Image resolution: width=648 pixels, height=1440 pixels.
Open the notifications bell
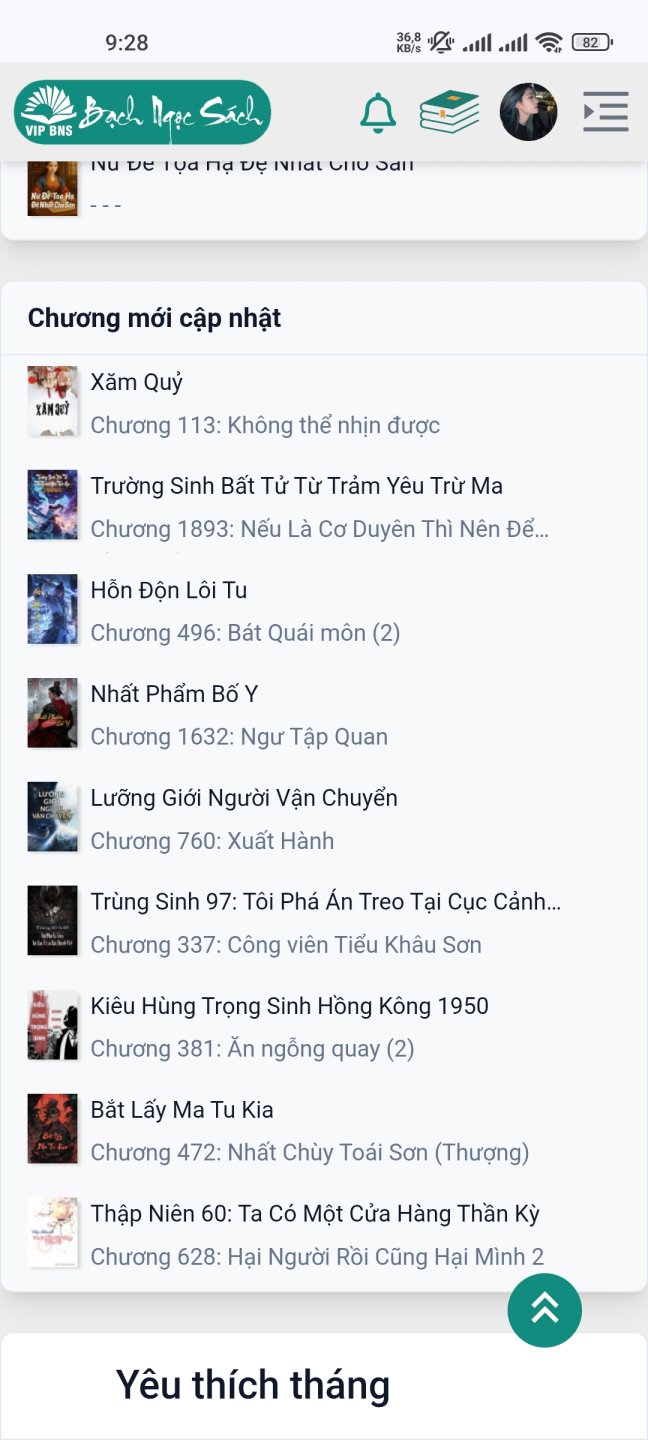pyautogui.click(x=378, y=112)
